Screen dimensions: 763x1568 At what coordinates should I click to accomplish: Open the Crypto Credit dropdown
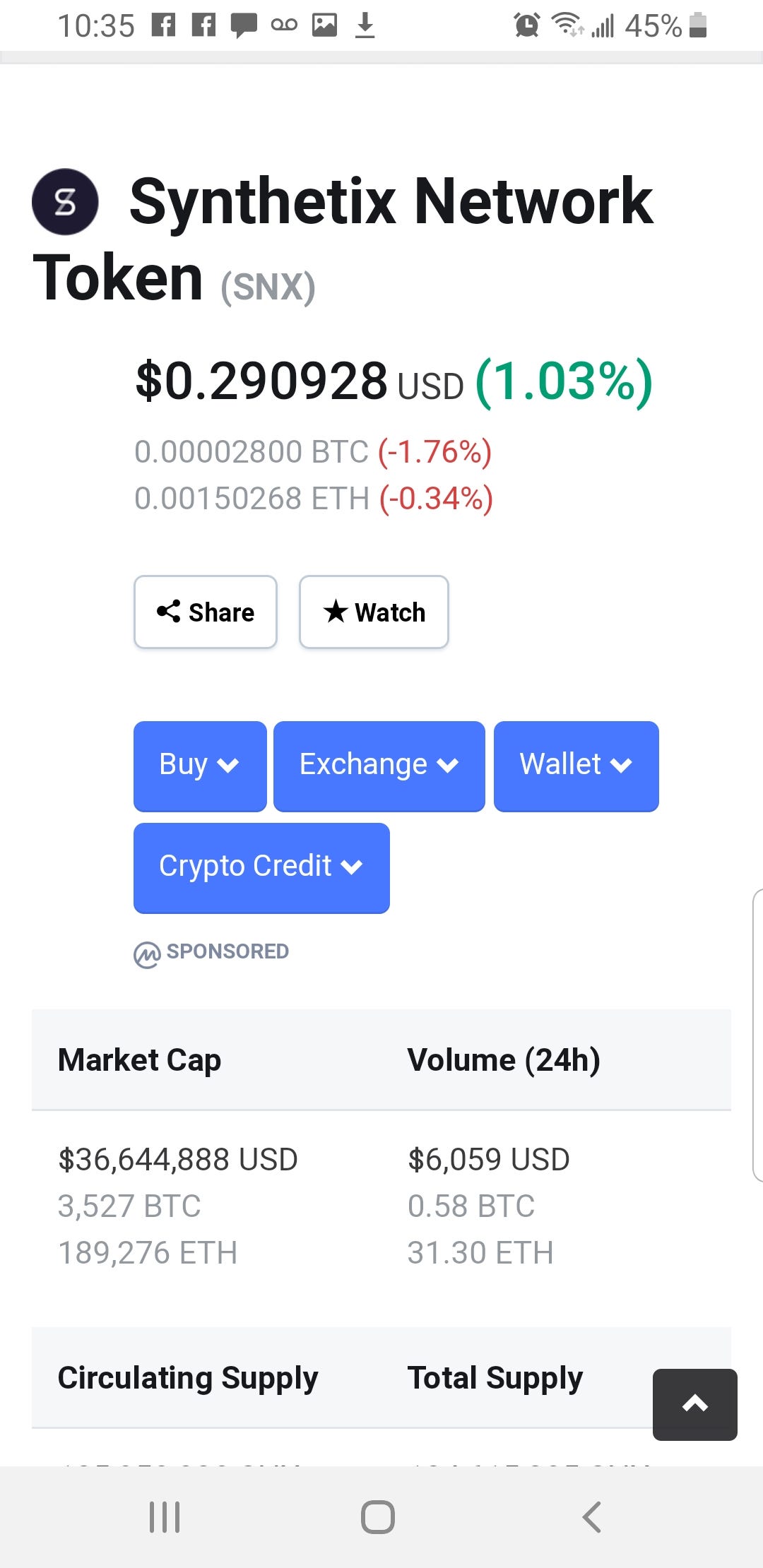(261, 867)
